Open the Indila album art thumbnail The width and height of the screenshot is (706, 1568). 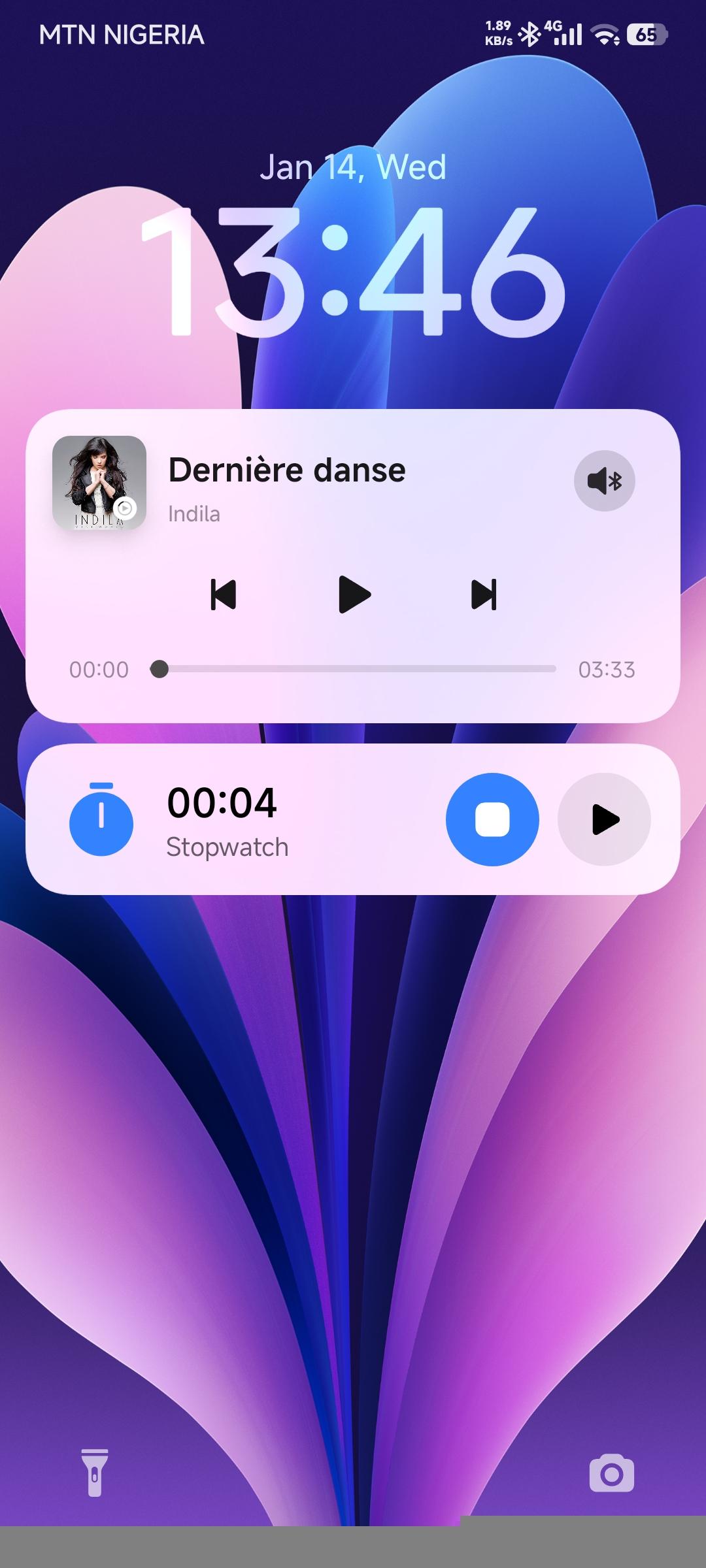(99, 483)
